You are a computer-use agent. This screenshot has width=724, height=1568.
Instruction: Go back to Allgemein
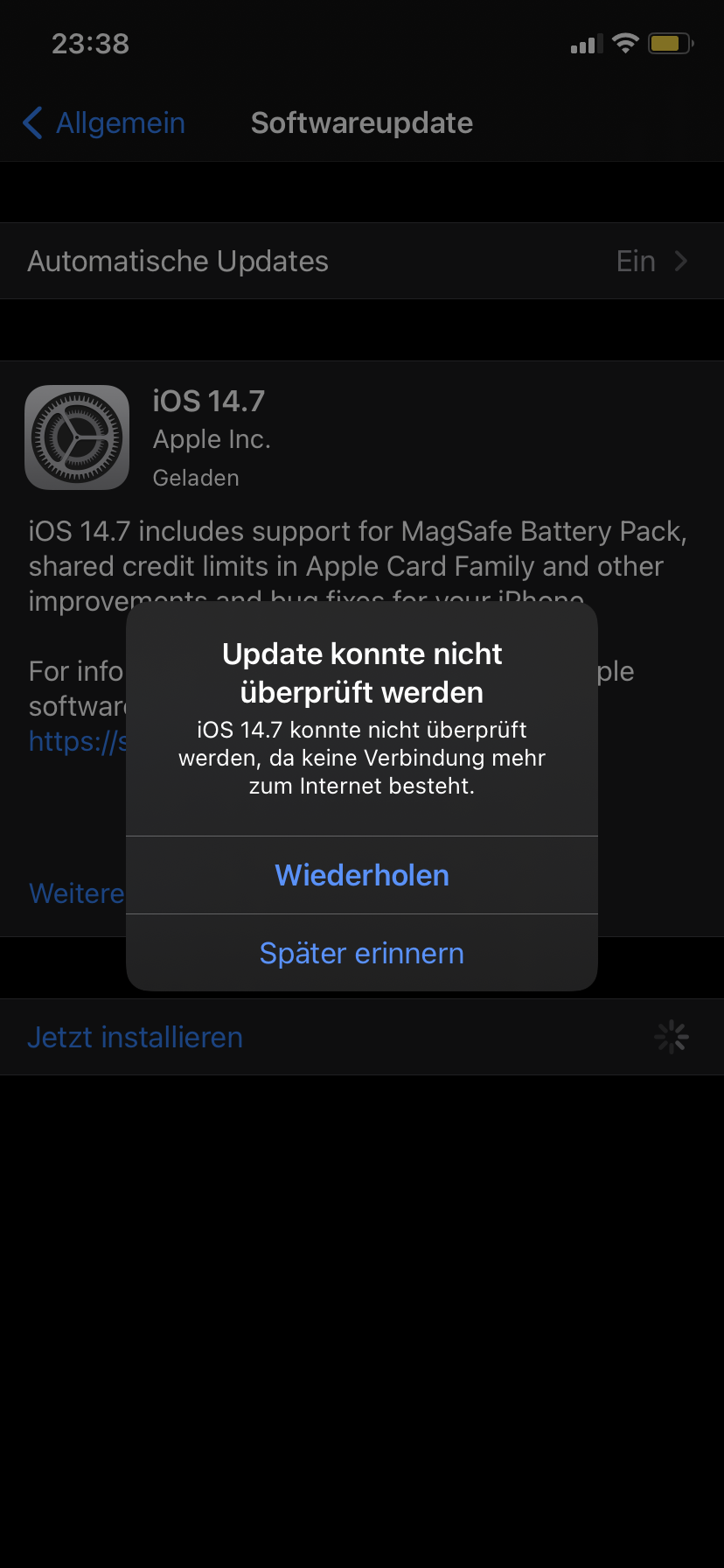click(104, 123)
